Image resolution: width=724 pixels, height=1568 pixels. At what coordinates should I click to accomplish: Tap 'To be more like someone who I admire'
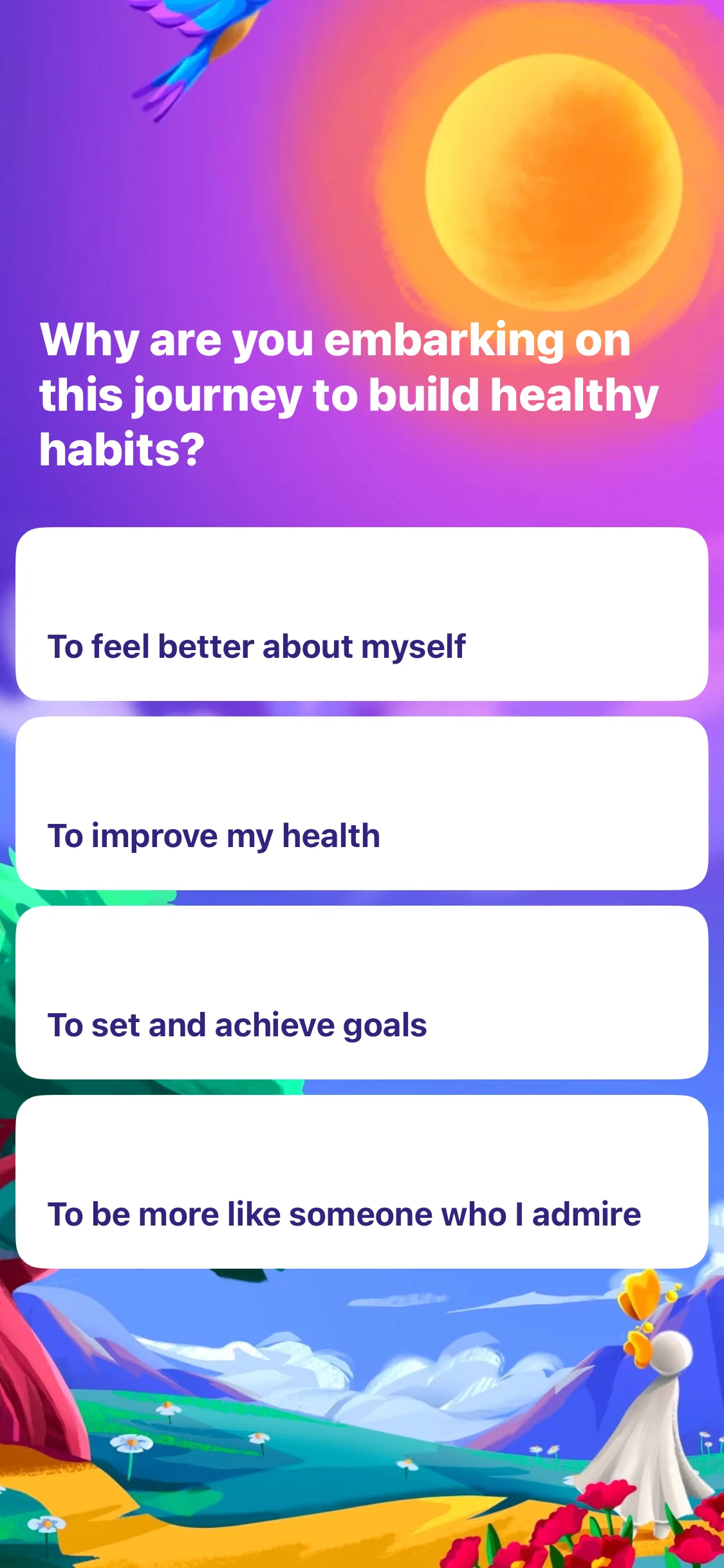pos(362,1182)
